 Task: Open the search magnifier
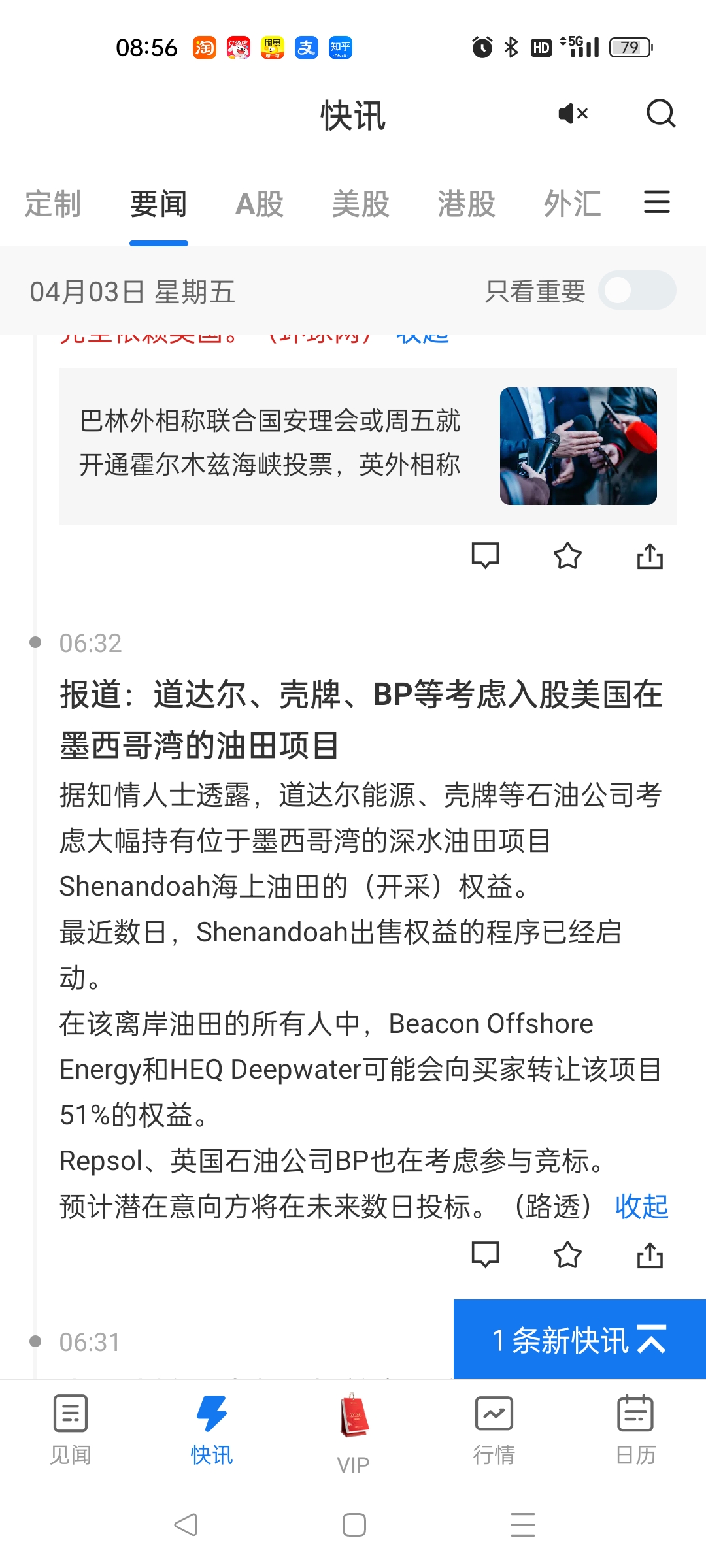[x=660, y=114]
